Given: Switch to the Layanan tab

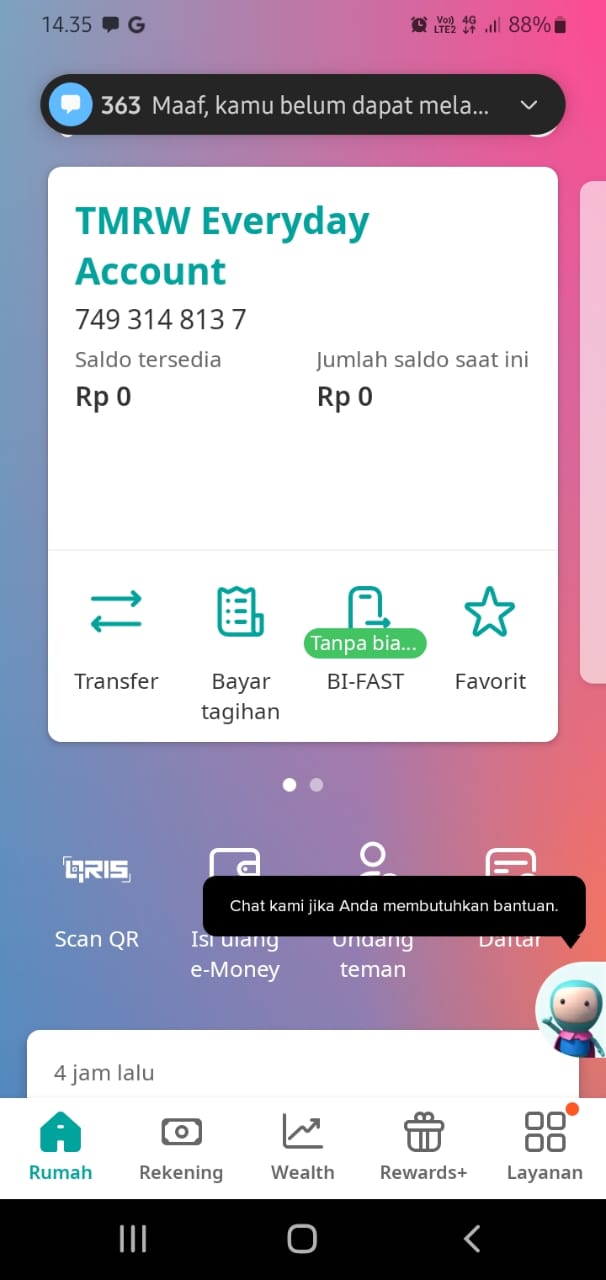Looking at the screenshot, I should (x=545, y=1148).
